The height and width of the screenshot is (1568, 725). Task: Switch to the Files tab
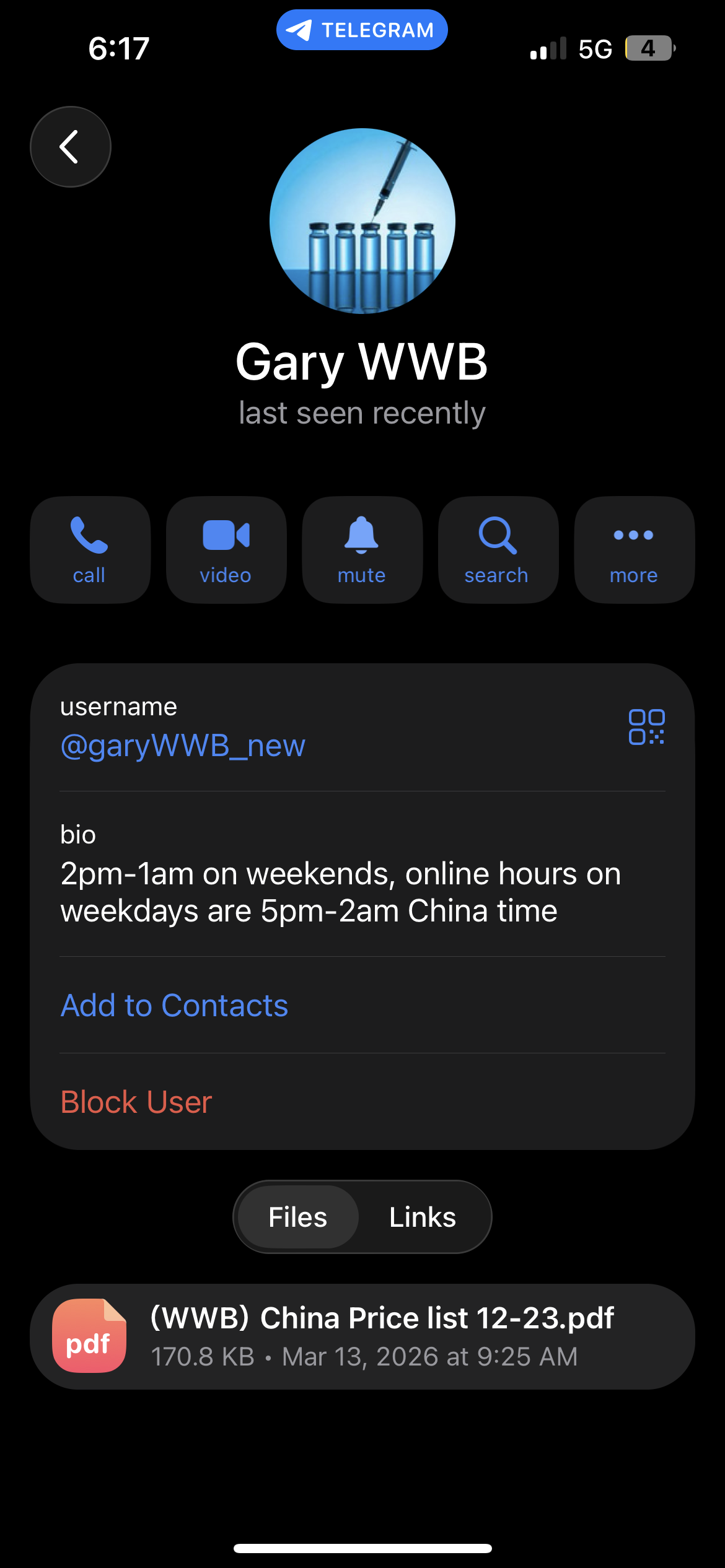[x=298, y=1217]
